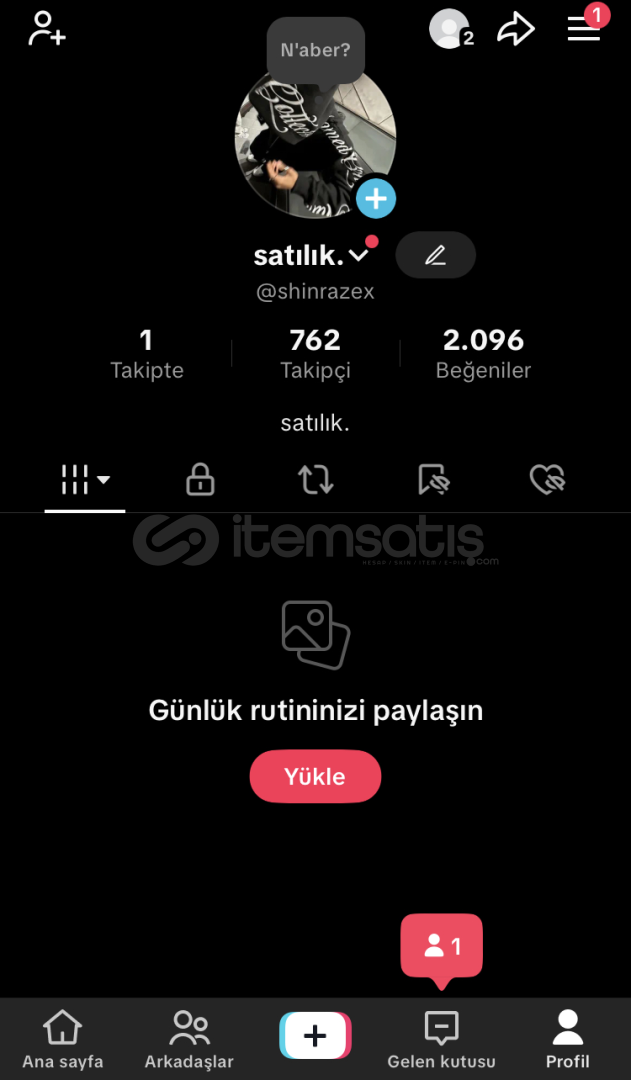Go to Ana sayfa home tab
631x1080 pixels.
coord(63,1040)
